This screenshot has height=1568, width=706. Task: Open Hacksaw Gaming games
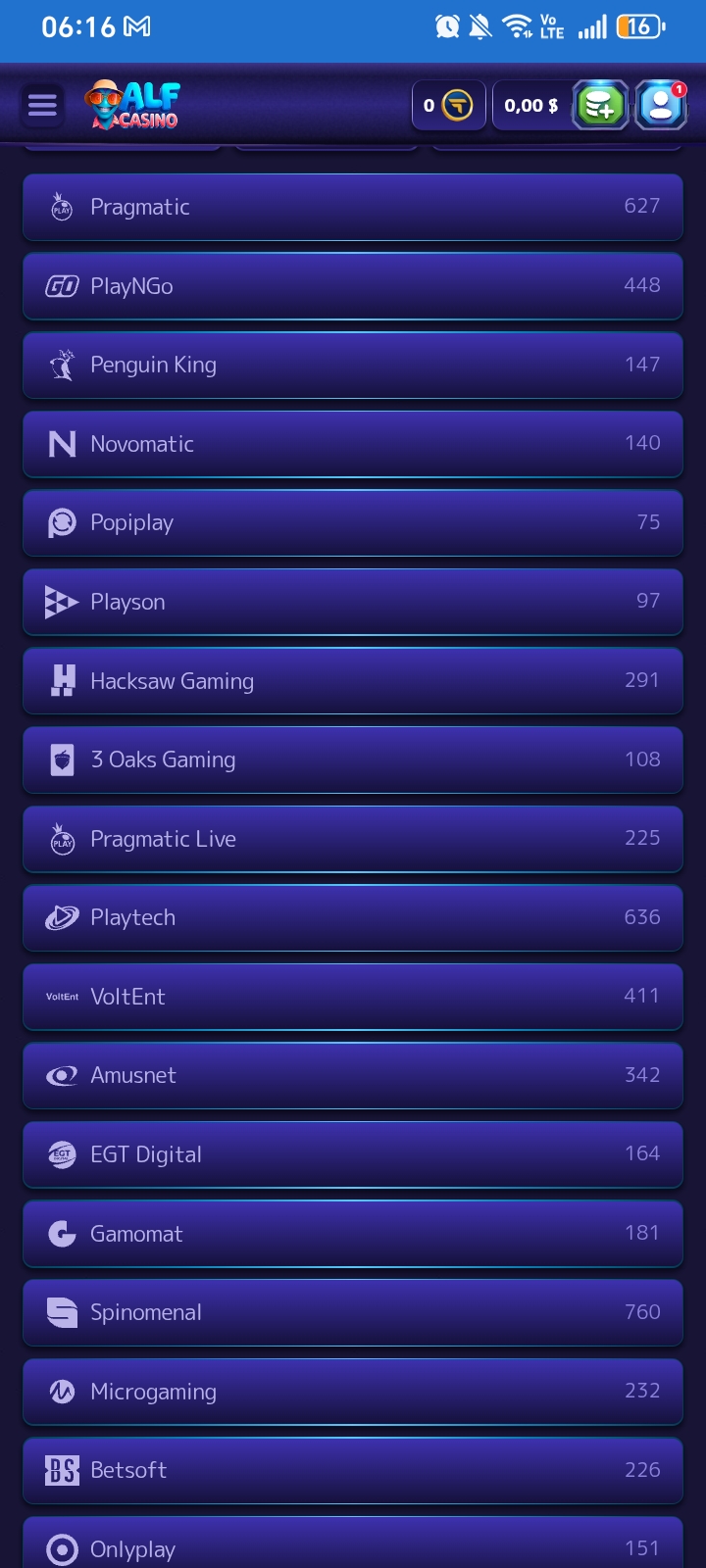[353, 680]
